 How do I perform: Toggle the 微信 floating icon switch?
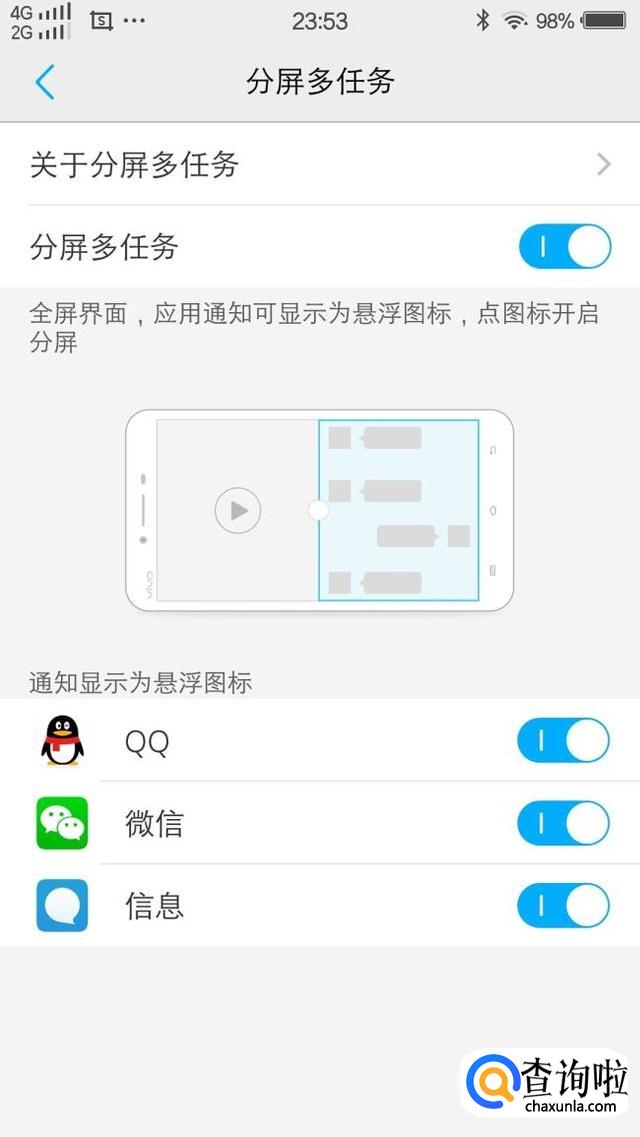pos(563,824)
